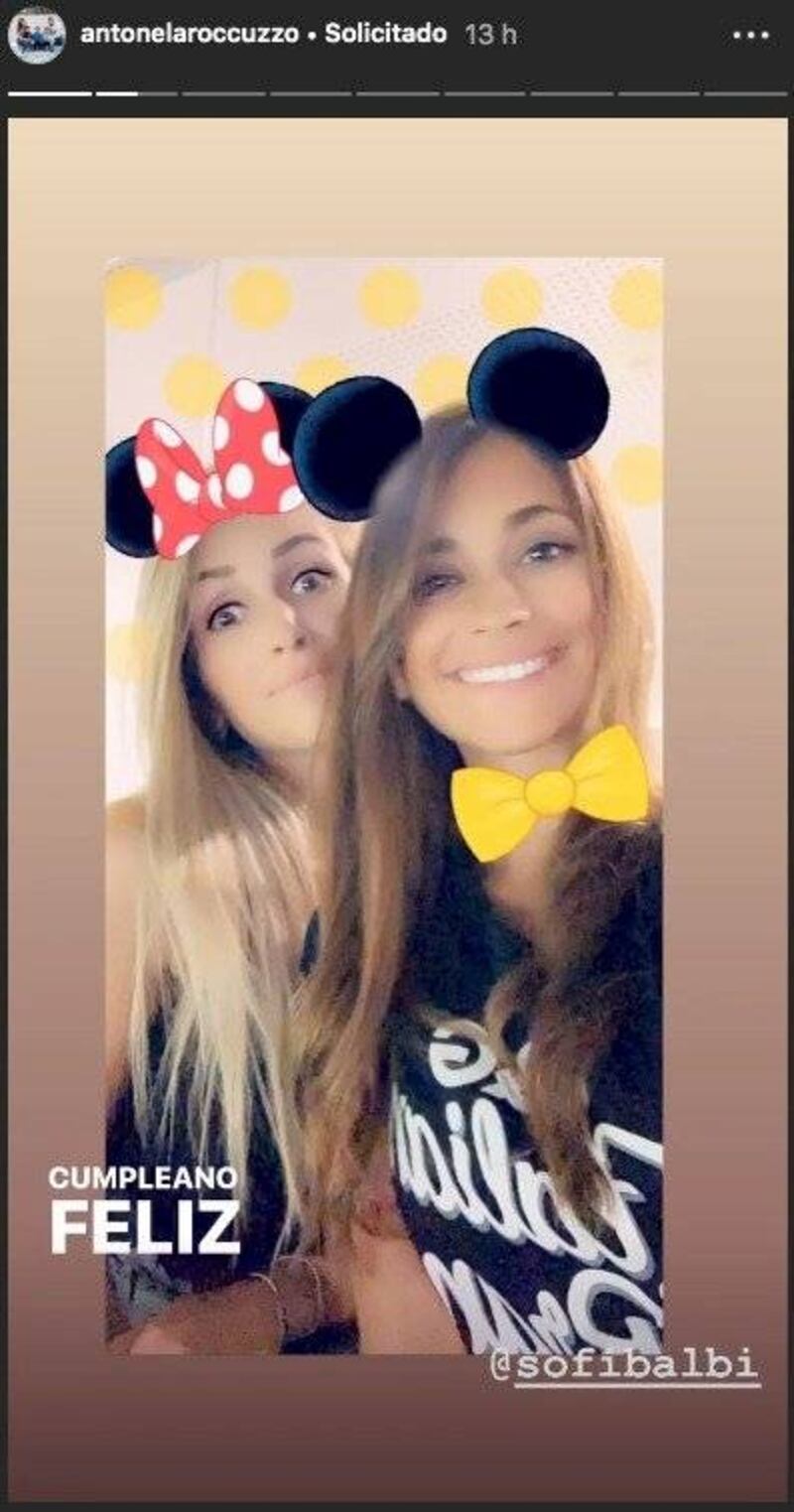Tap the Solicitado follow request label
The image size is (794, 1512).
click(385, 34)
